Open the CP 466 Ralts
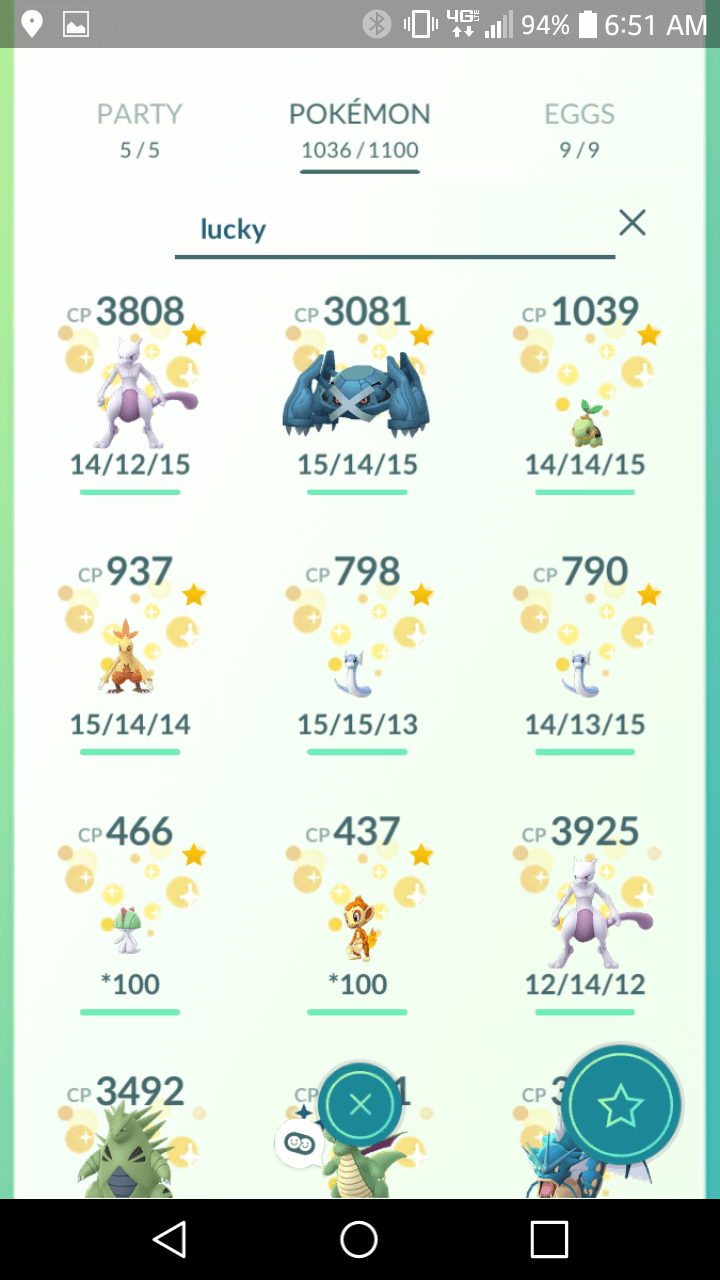This screenshot has height=1280, width=720. click(x=131, y=910)
